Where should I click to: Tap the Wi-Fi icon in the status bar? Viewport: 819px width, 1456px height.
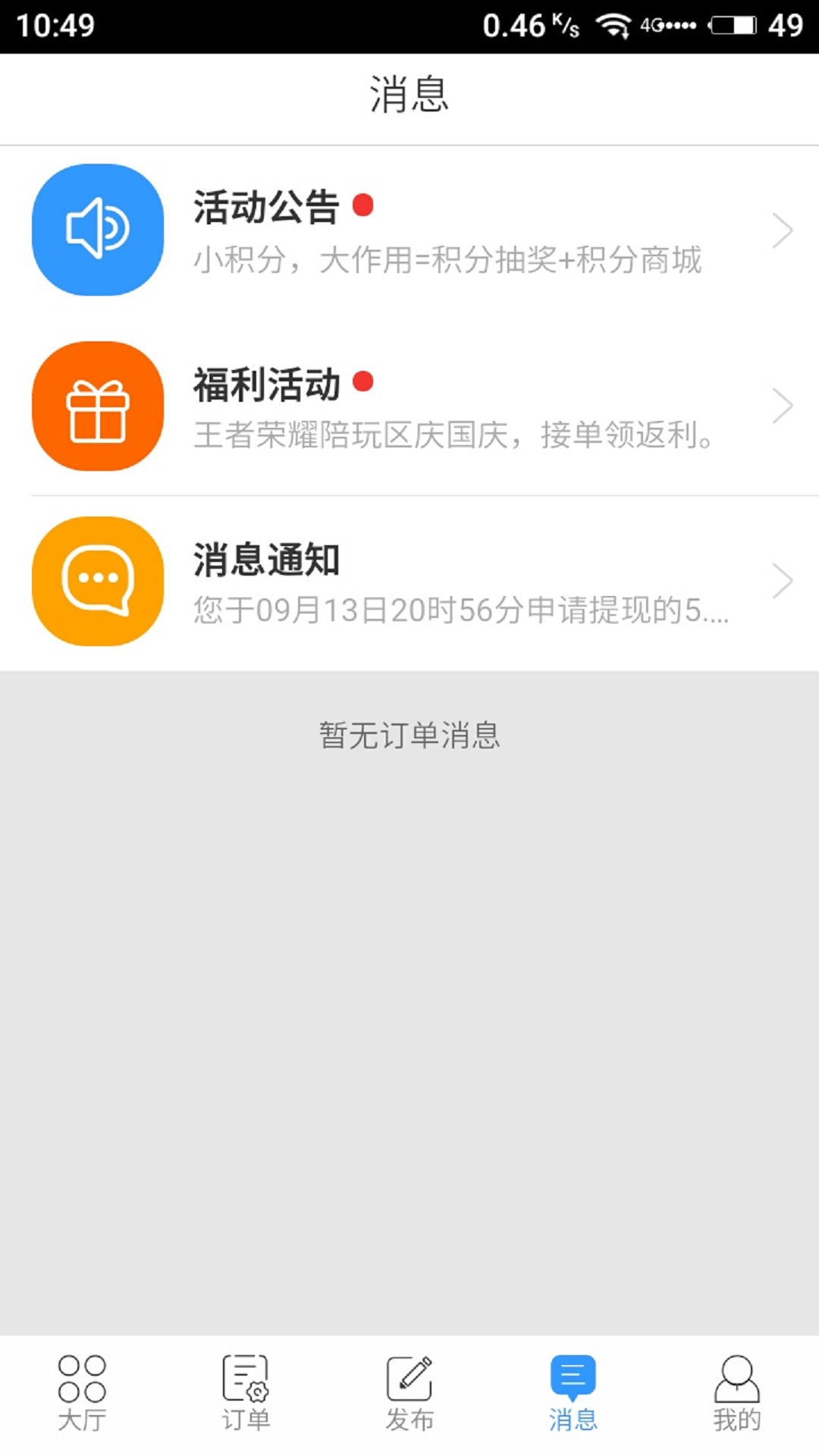[x=616, y=23]
